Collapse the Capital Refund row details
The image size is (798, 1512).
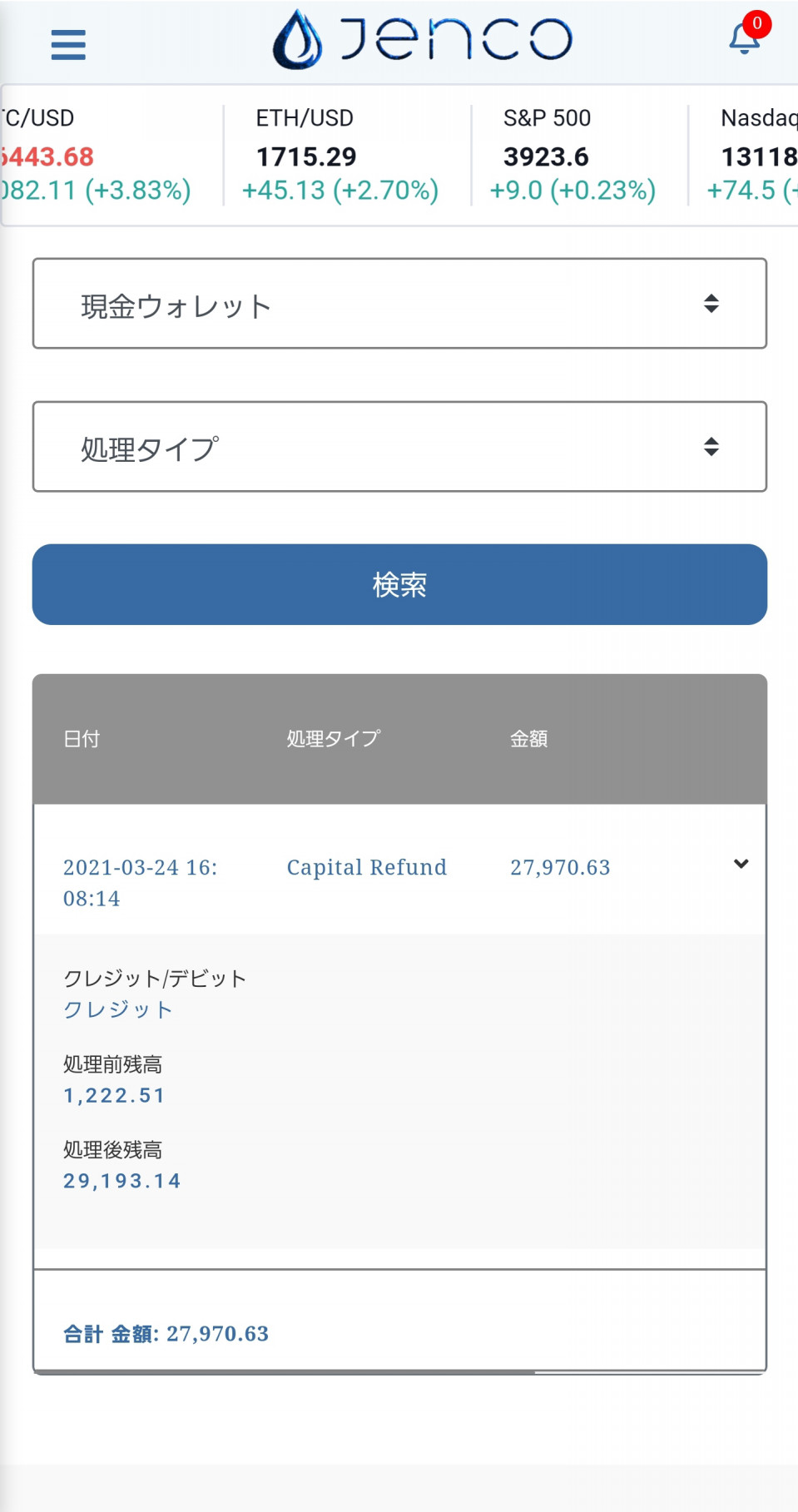point(741,864)
